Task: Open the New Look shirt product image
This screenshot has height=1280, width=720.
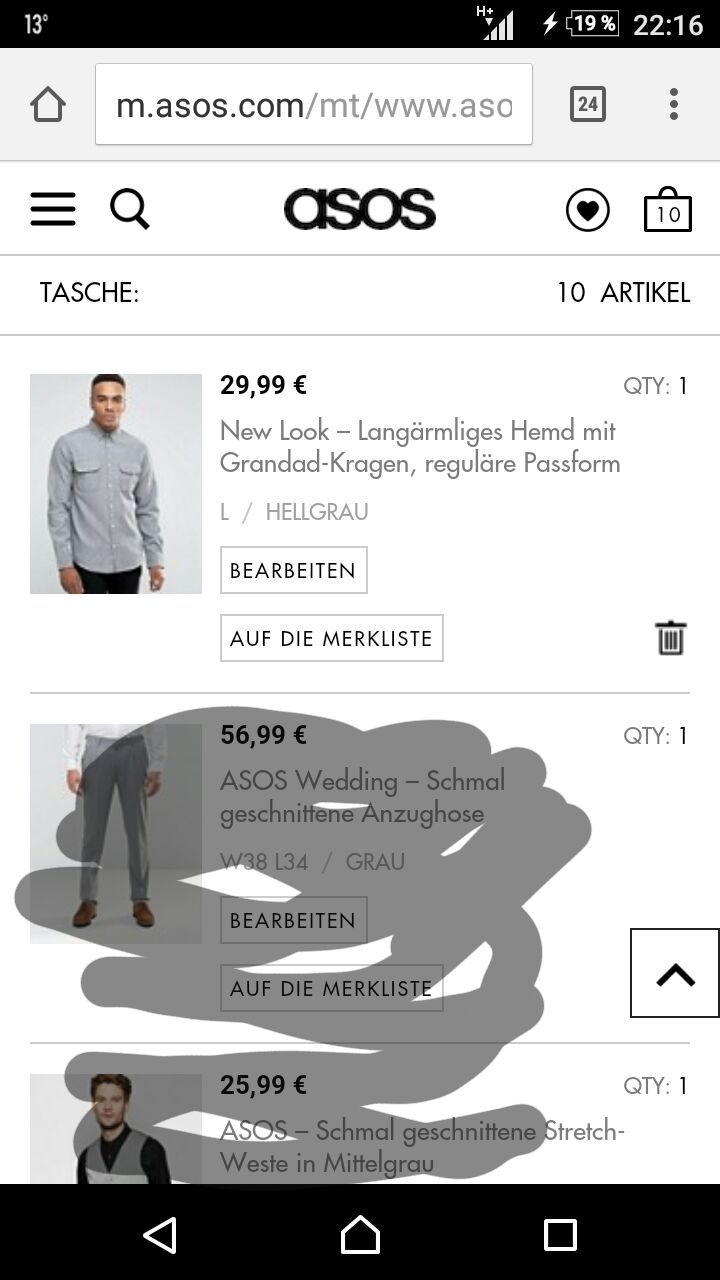Action: [x=116, y=484]
